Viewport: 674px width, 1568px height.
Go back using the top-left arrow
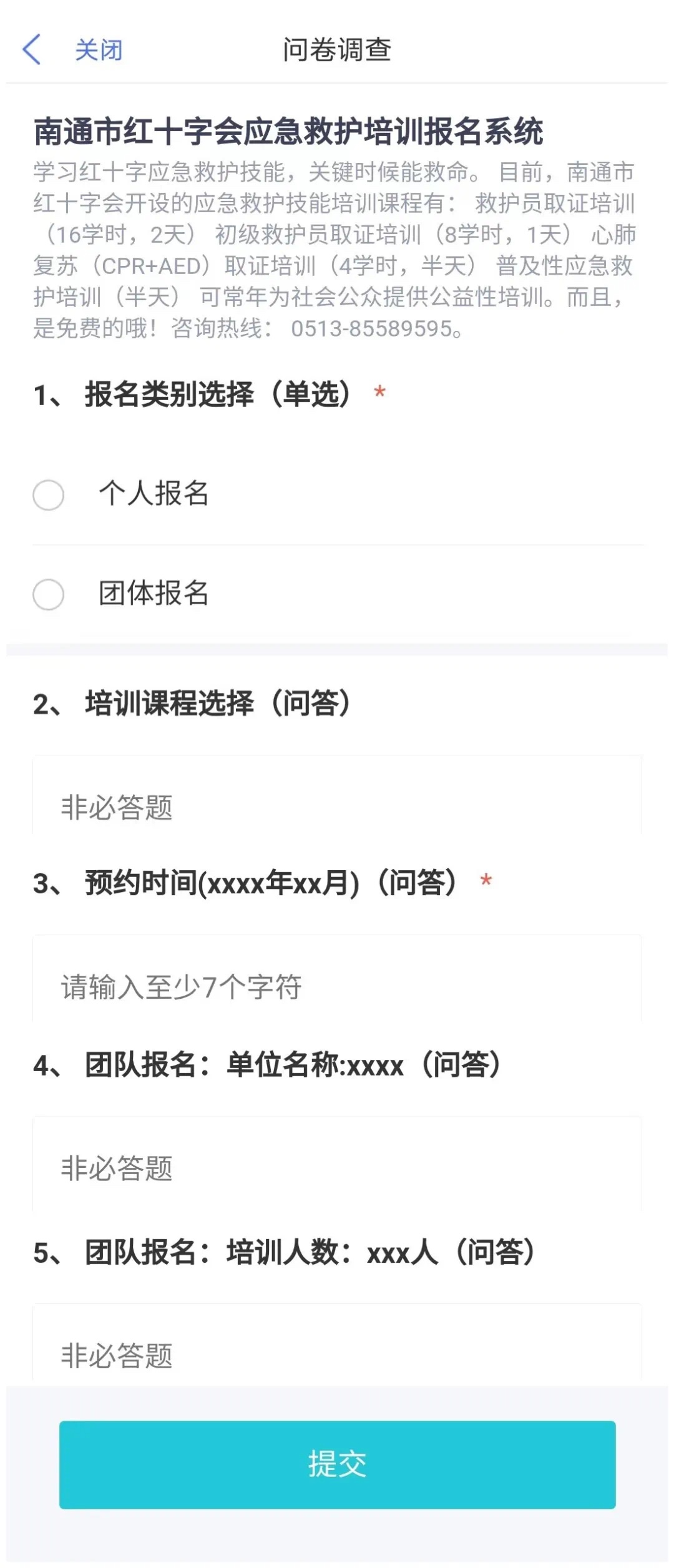[x=32, y=50]
